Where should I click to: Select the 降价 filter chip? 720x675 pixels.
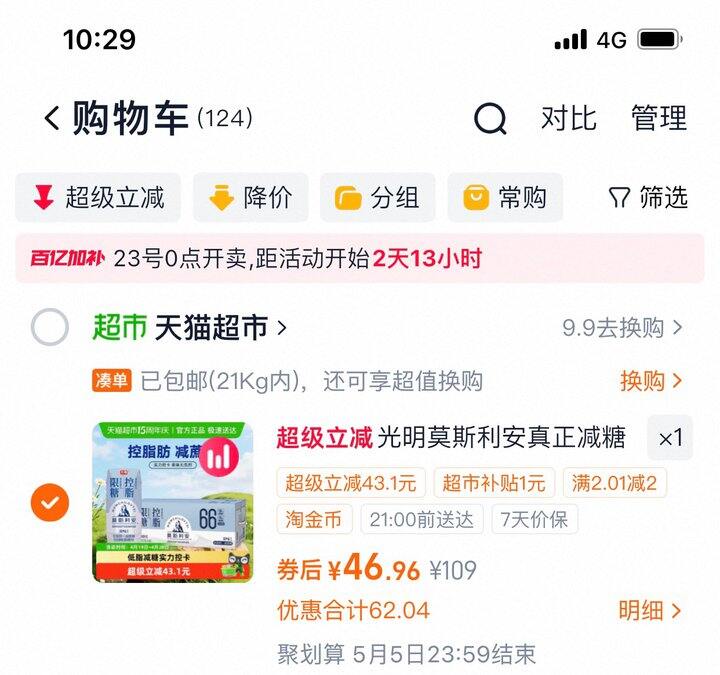(x=250, y=198)
